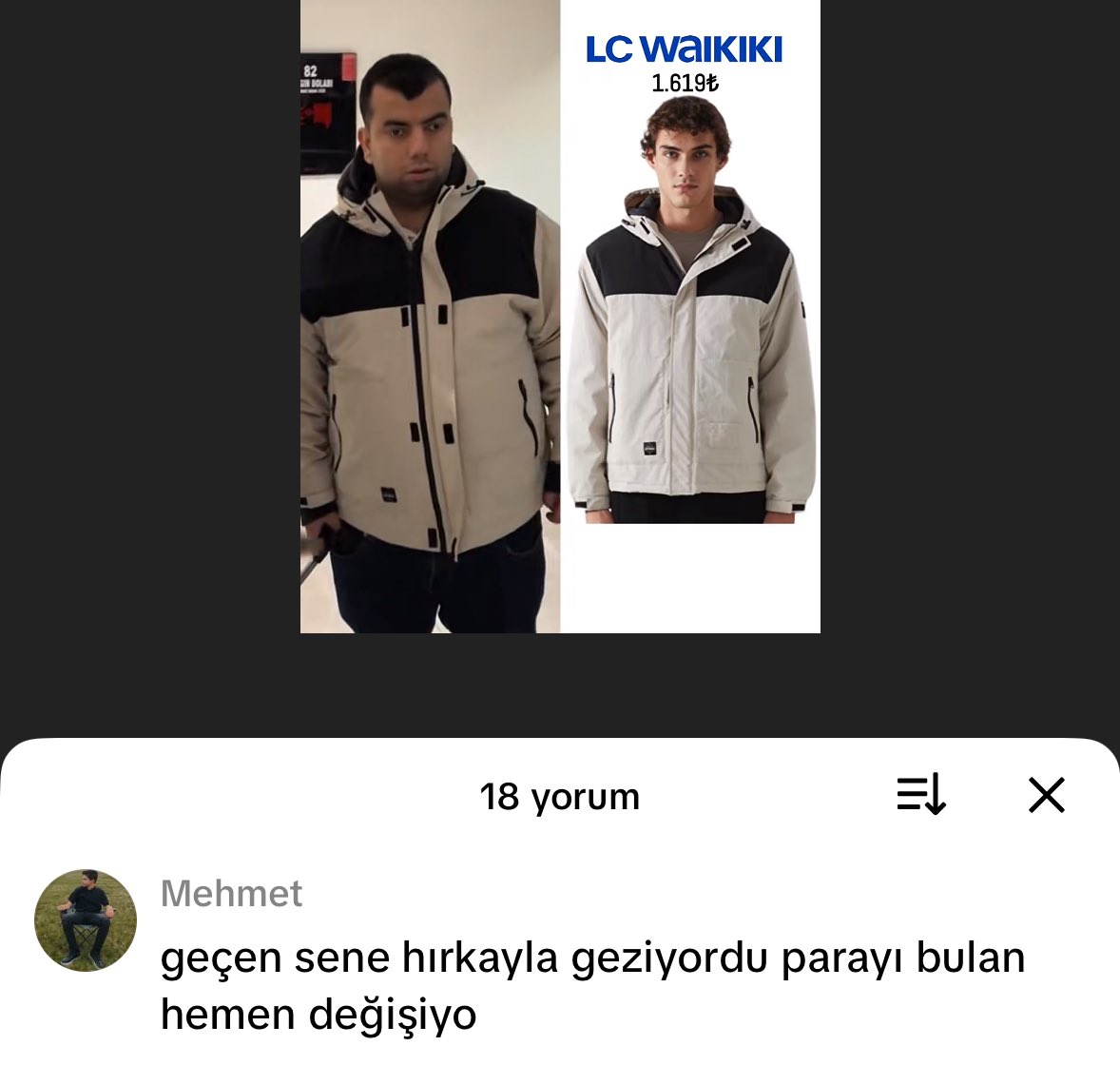
Task: Close the comments panel
Action: tap(1047, 795)
